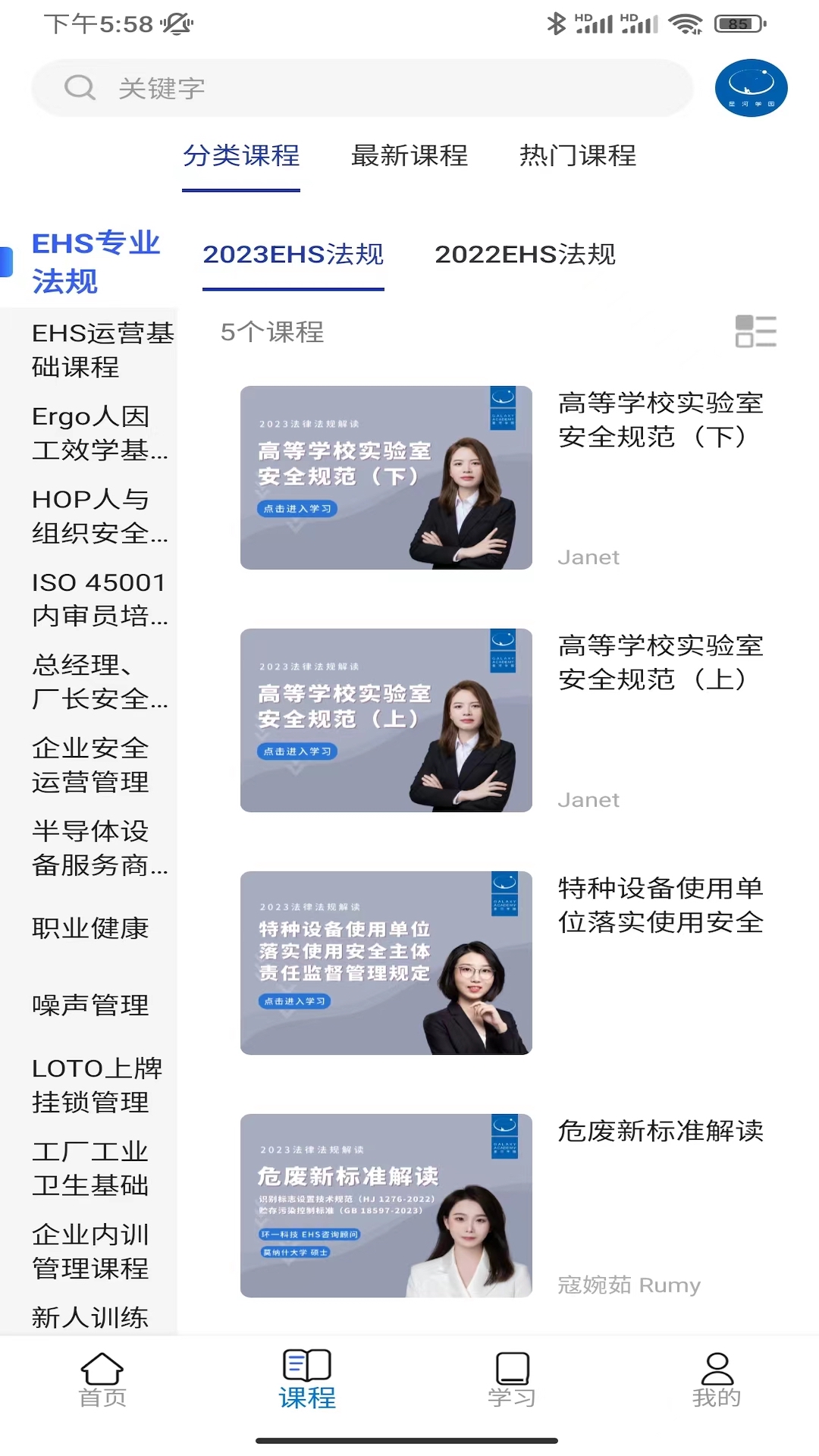819x1456 pixels.
Task: Switch to the 最新课程 tab
Action: point(409,156)
